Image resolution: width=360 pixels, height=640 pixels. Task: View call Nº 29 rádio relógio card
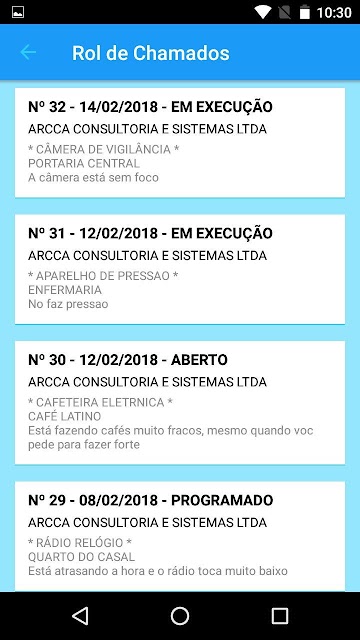coord(180,536)
